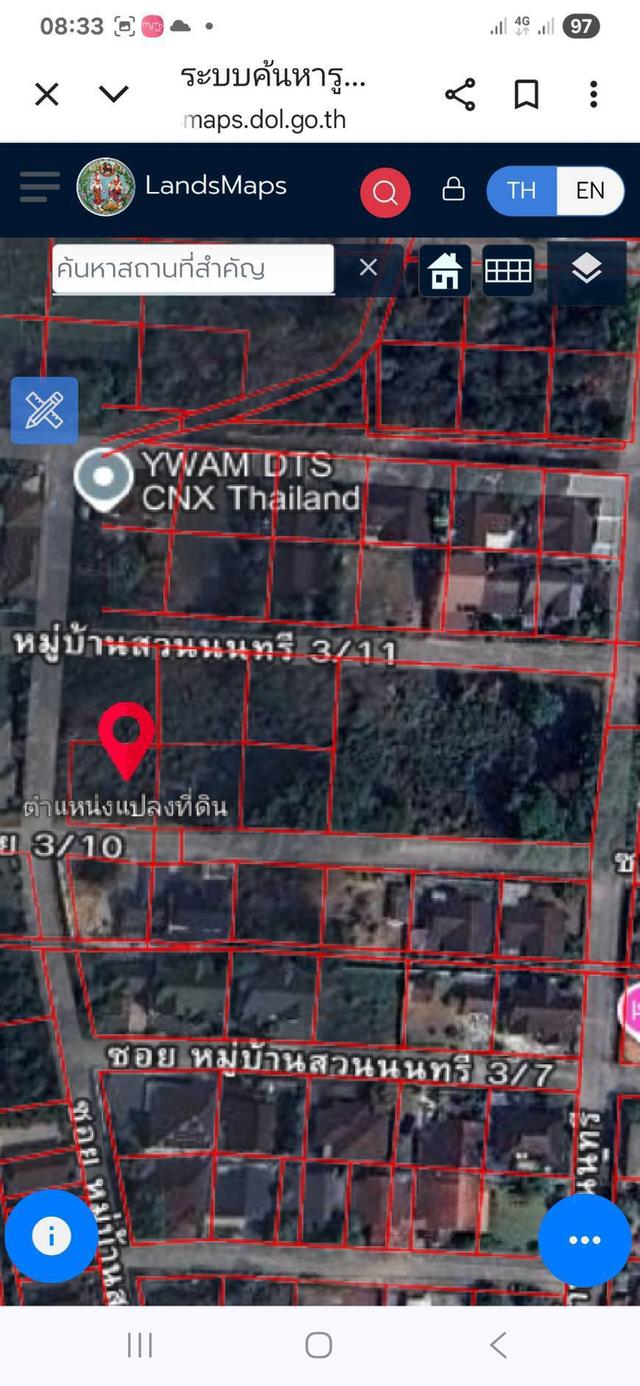Bookmark this page in the browser
The width and height of the screenshot is (640, 1386).
pyautogui.click(x=526, y=95)
